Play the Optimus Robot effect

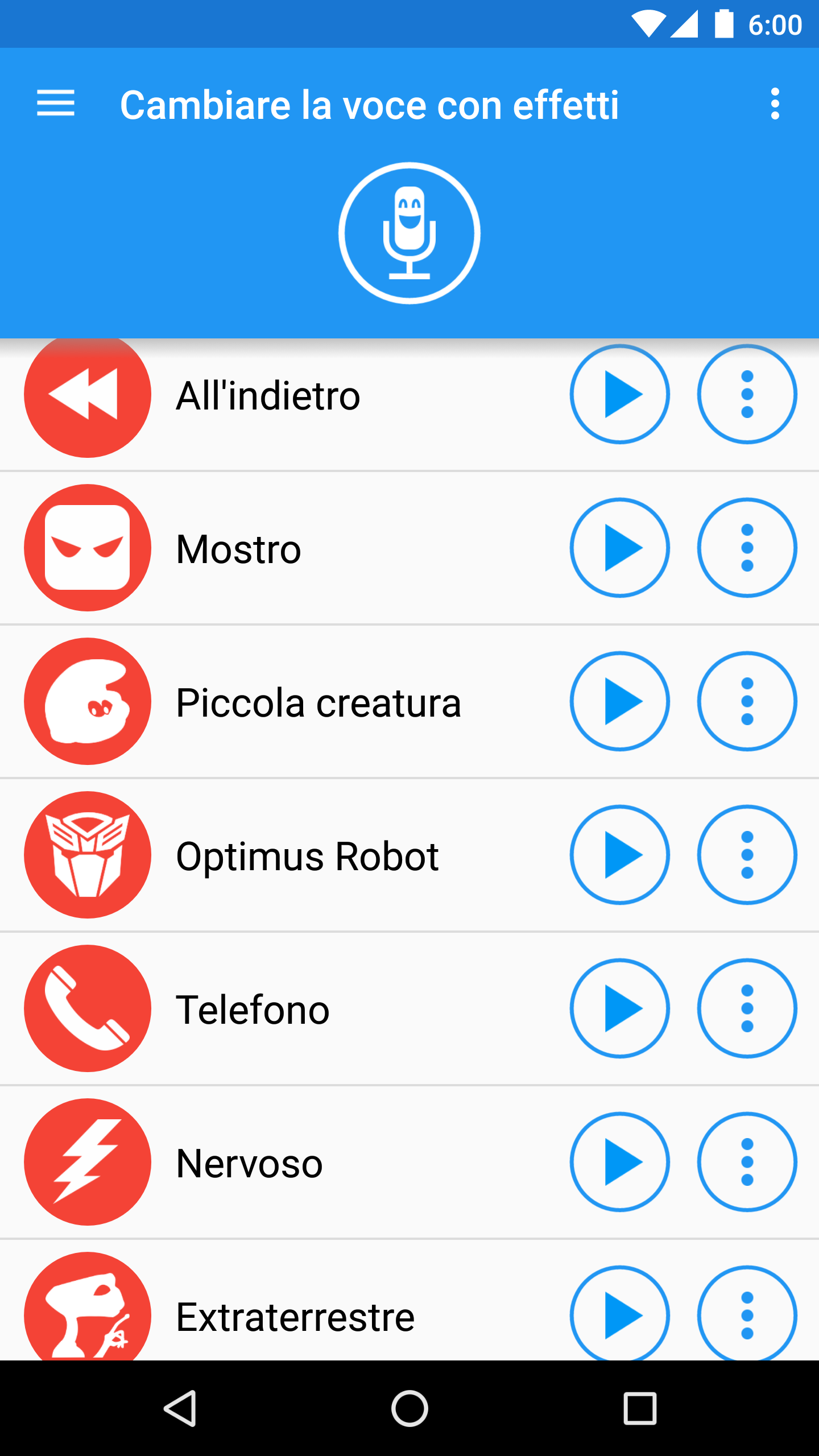(620, 855)
